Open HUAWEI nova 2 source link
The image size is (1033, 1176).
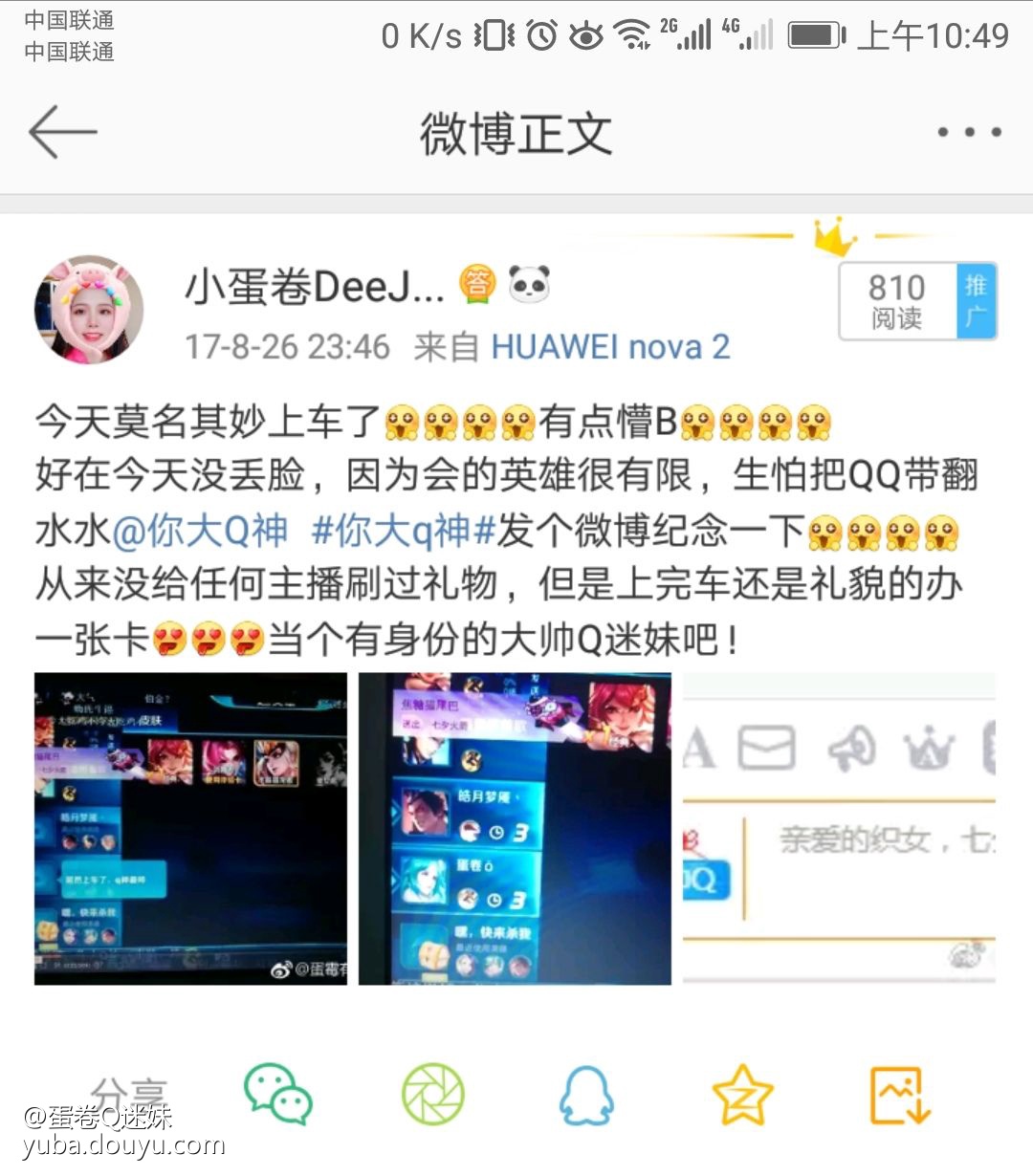pos(610,346)
